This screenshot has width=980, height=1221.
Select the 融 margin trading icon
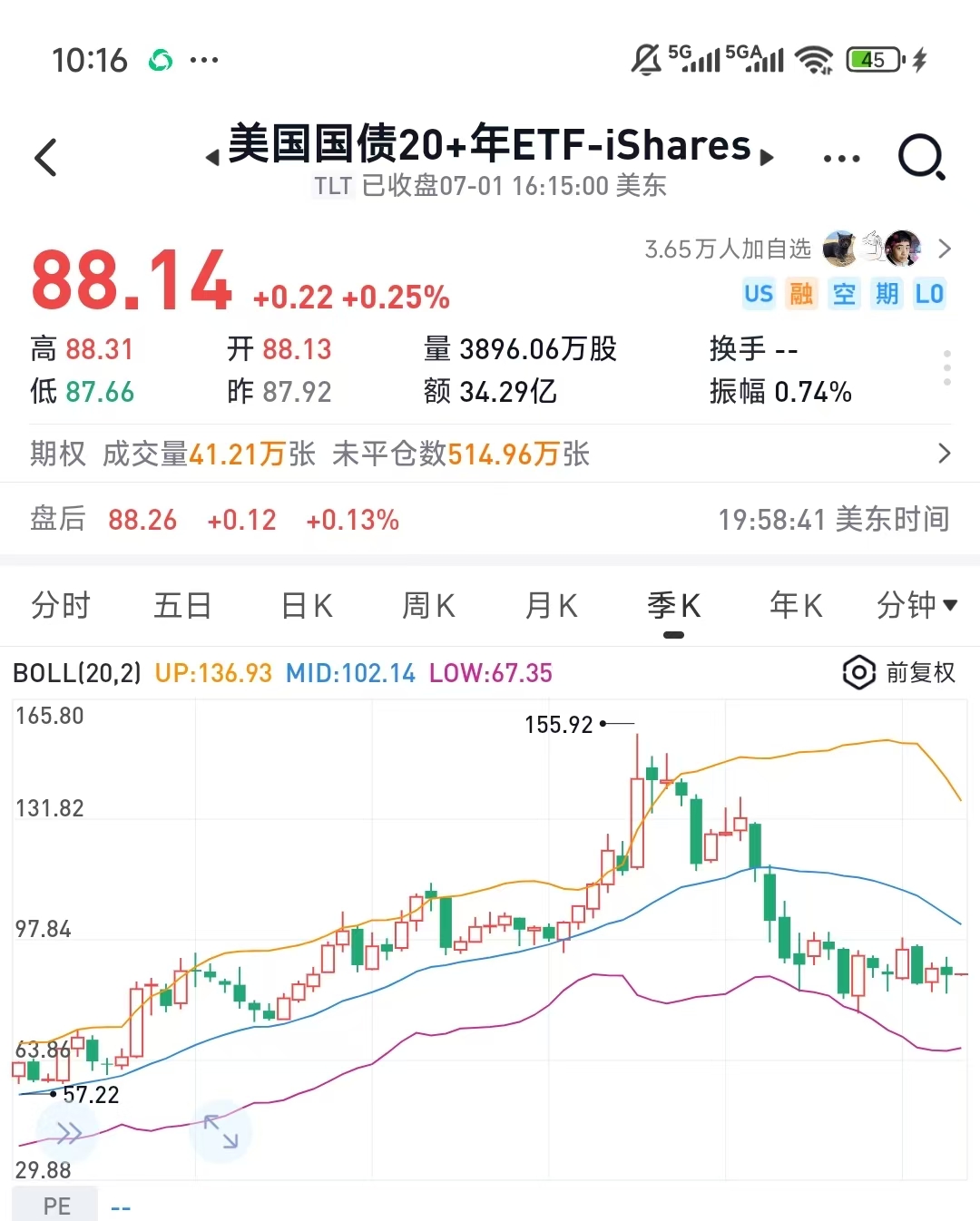[x=801, y=293]
